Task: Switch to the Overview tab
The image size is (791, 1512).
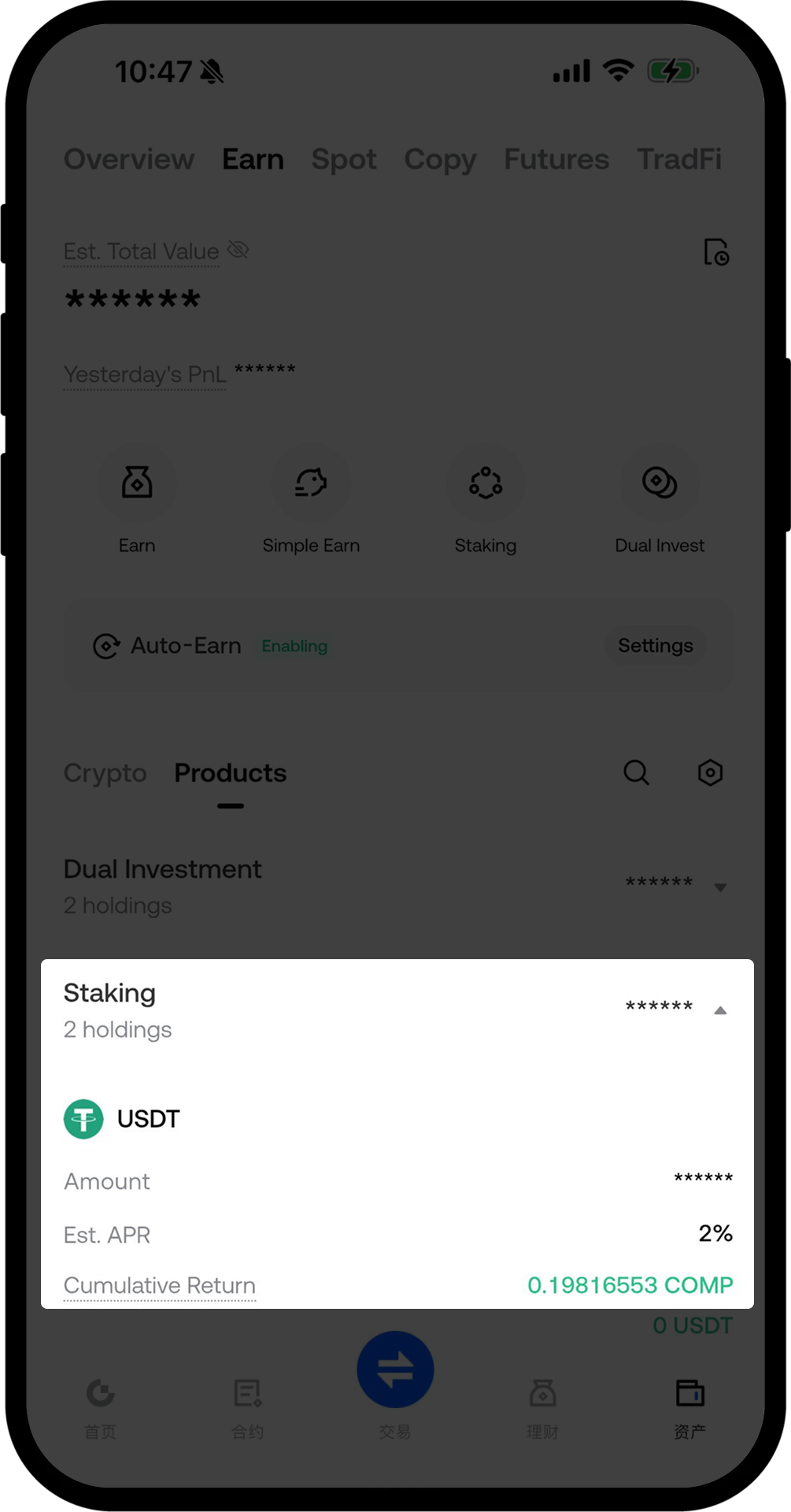Action: [128, 159]
